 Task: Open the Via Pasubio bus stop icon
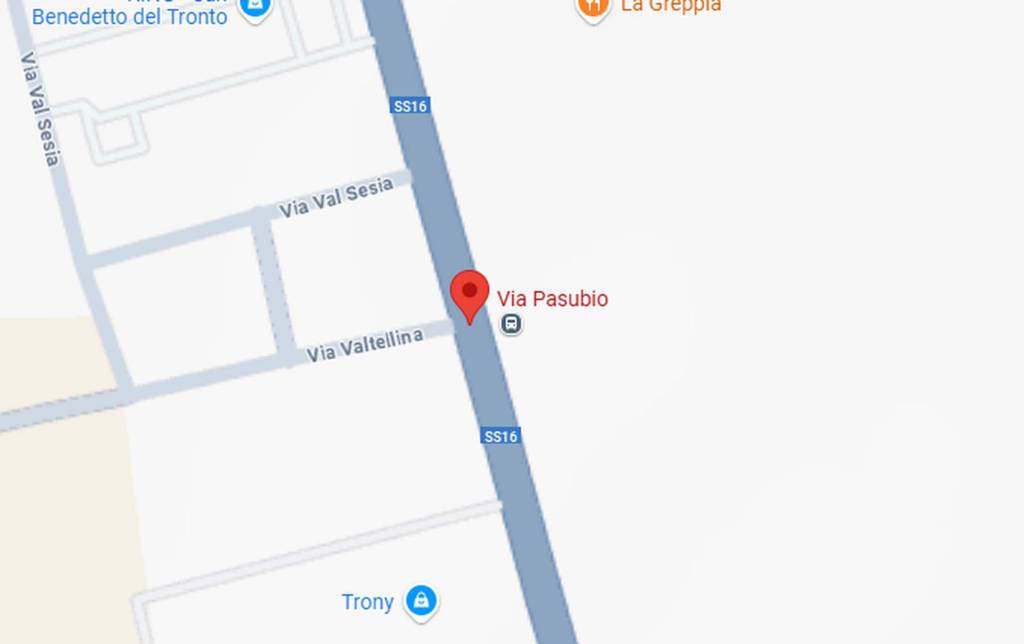click(511, 324)
